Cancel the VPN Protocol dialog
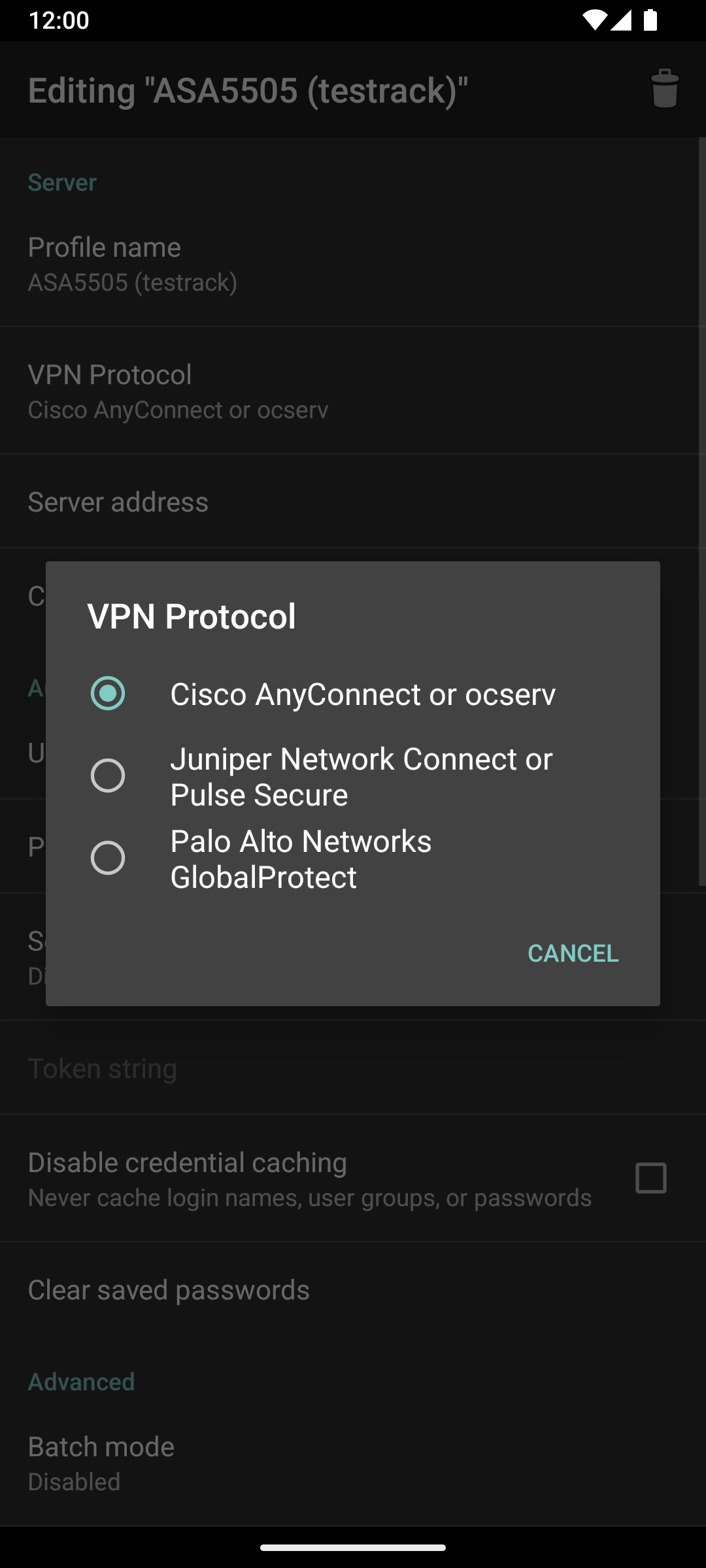The height and width of the screenshot is (1568, 706). pos(573,953)
